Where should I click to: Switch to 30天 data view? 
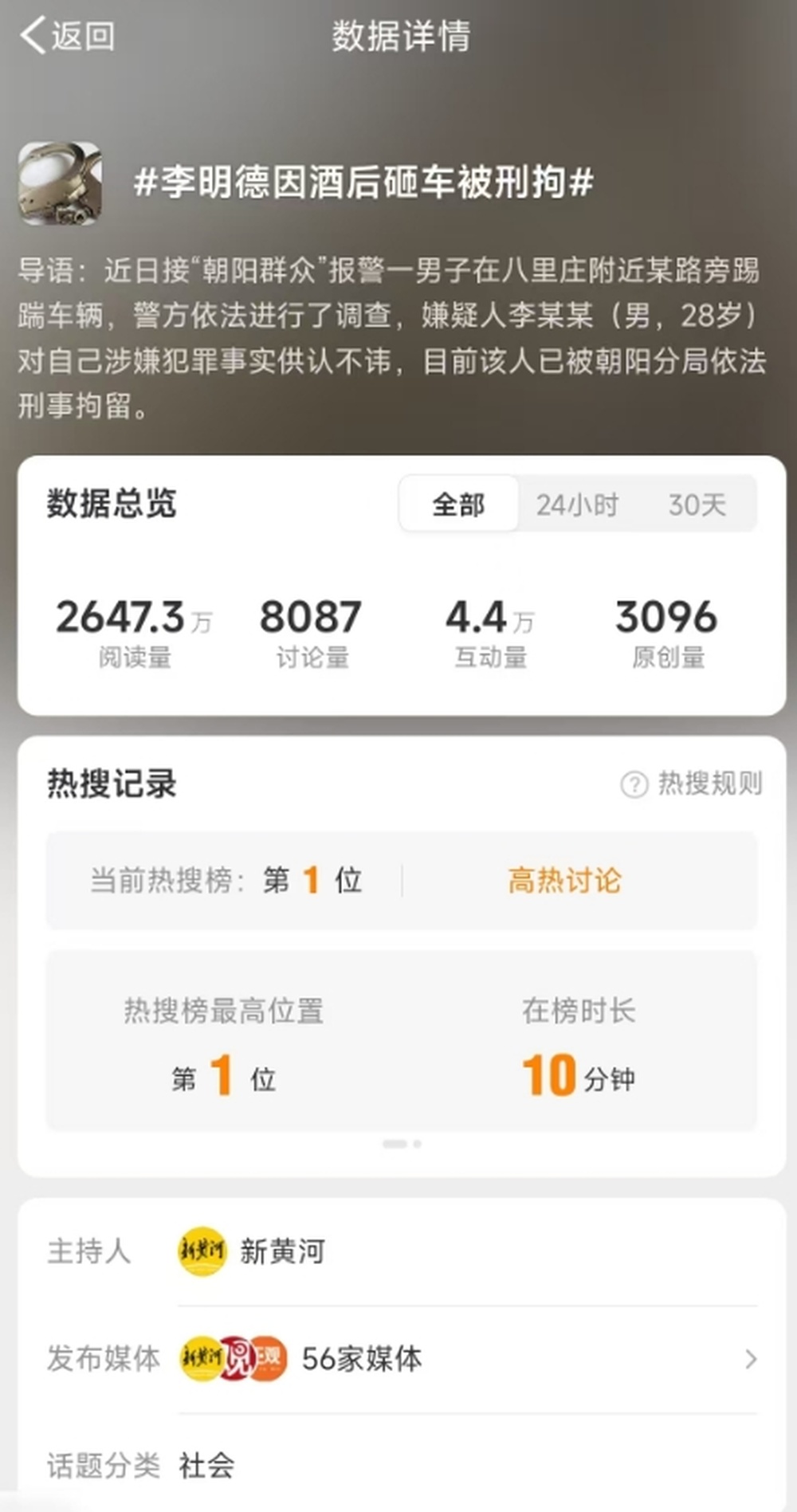(697, 505)
